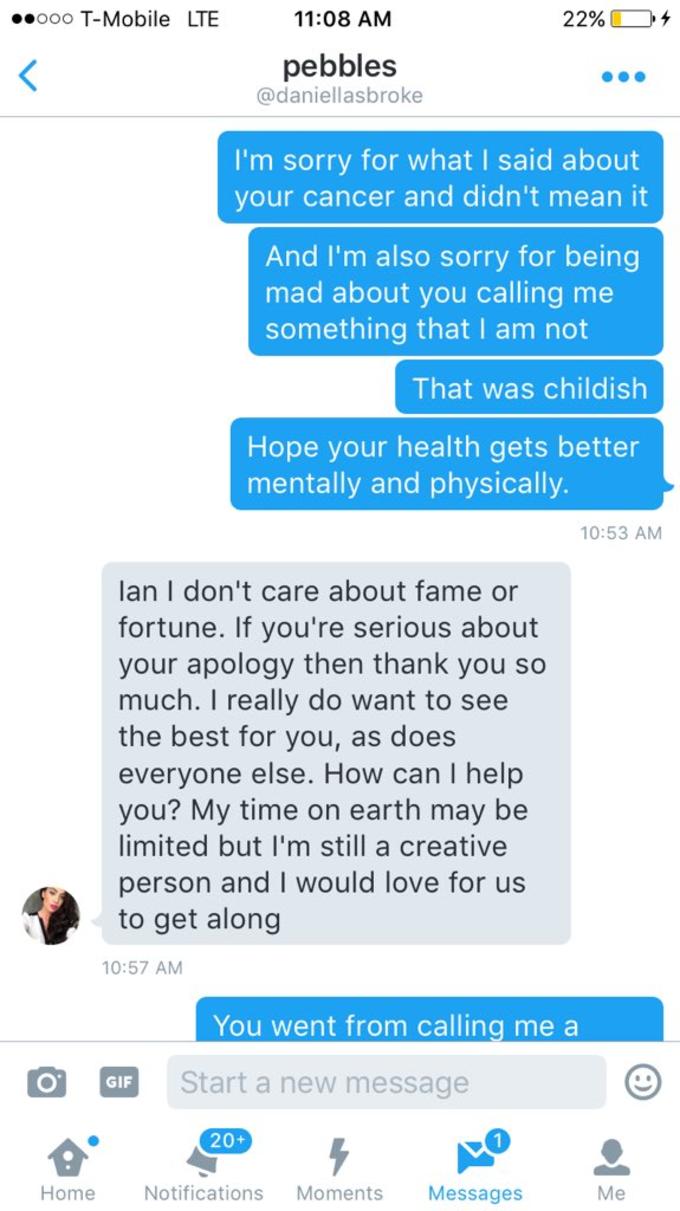Viewport: 680px width, 1211px height.
Task: Open the GIF picker
Action: click(118, 1081)
